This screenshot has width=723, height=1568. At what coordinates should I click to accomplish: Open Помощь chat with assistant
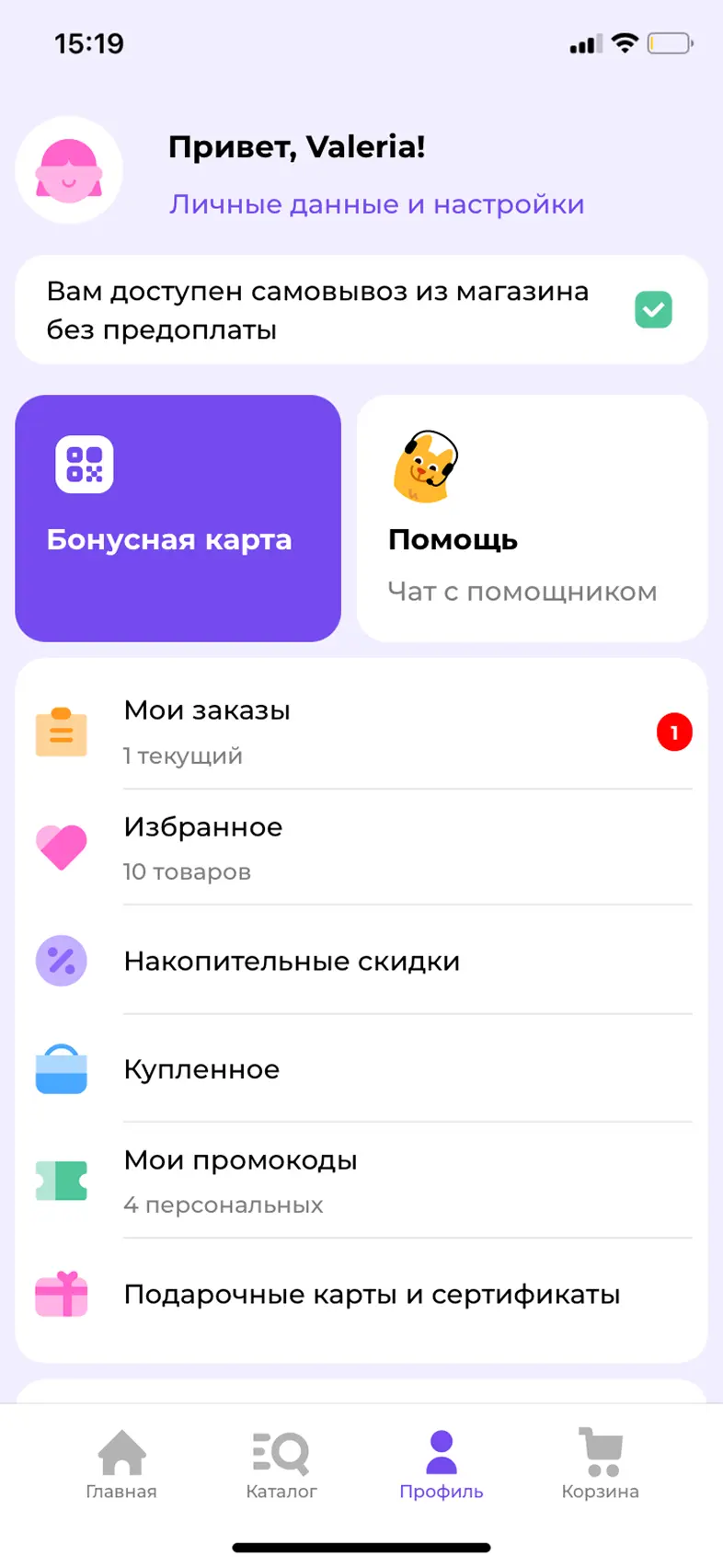click(x=532, y=518)
